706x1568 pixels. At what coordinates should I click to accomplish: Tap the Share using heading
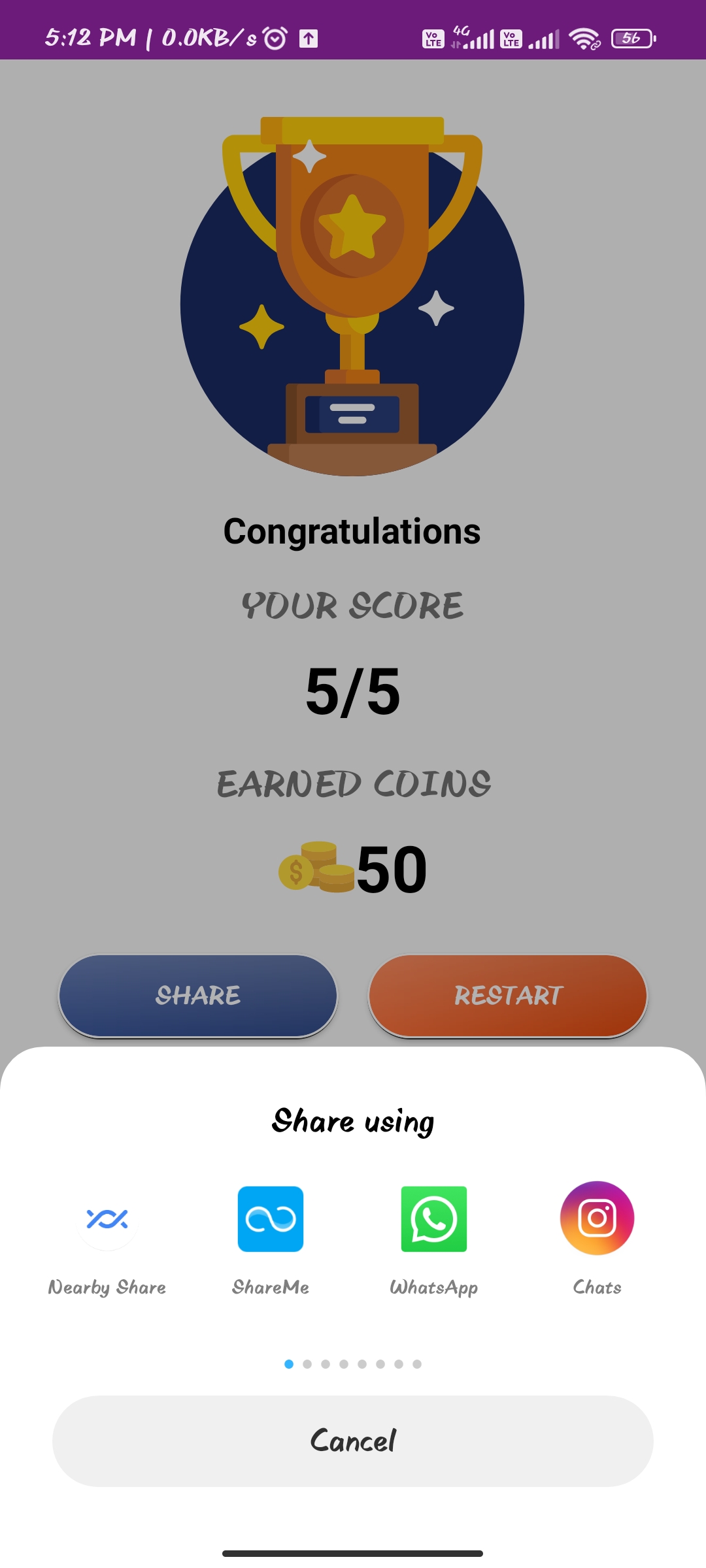353,1120
